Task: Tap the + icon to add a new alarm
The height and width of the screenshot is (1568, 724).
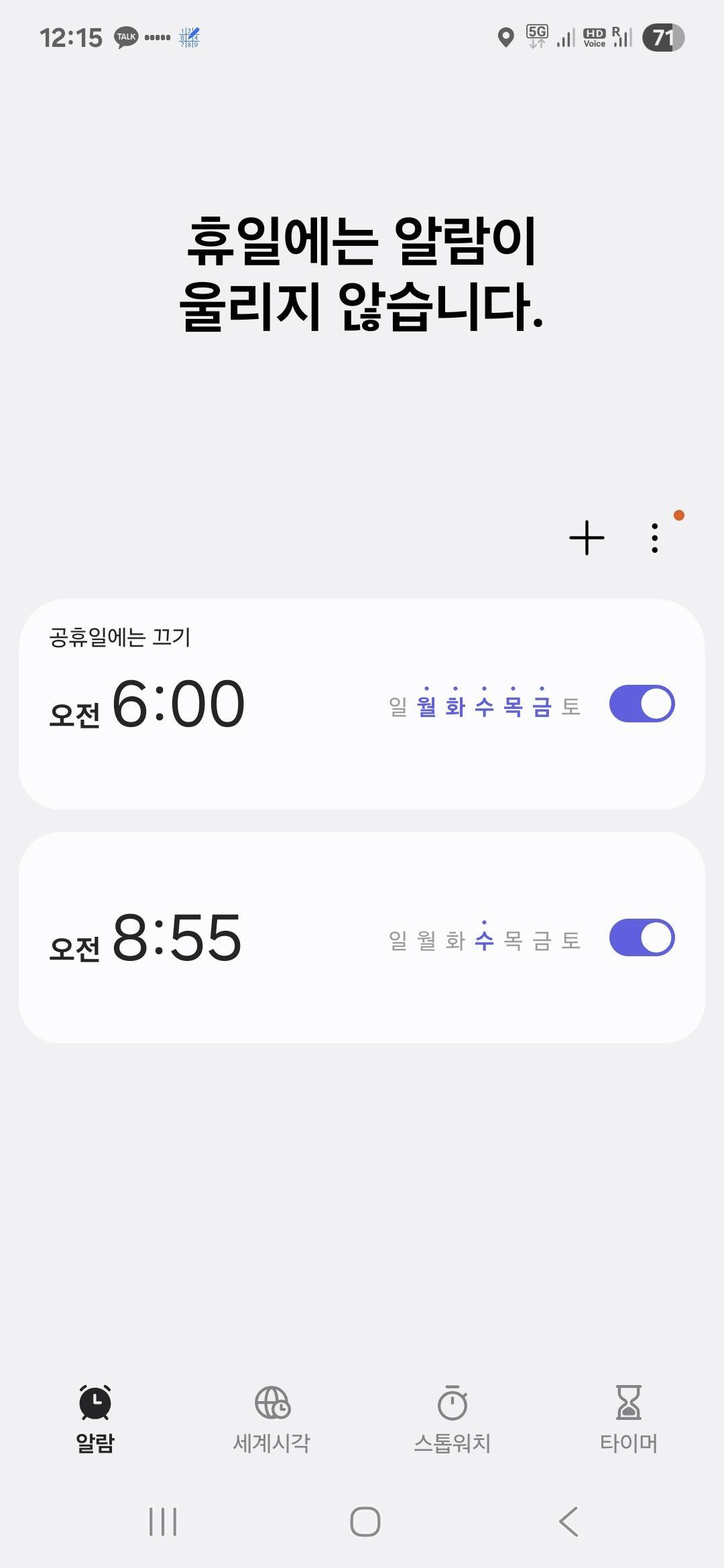Action: pos(585,537)
